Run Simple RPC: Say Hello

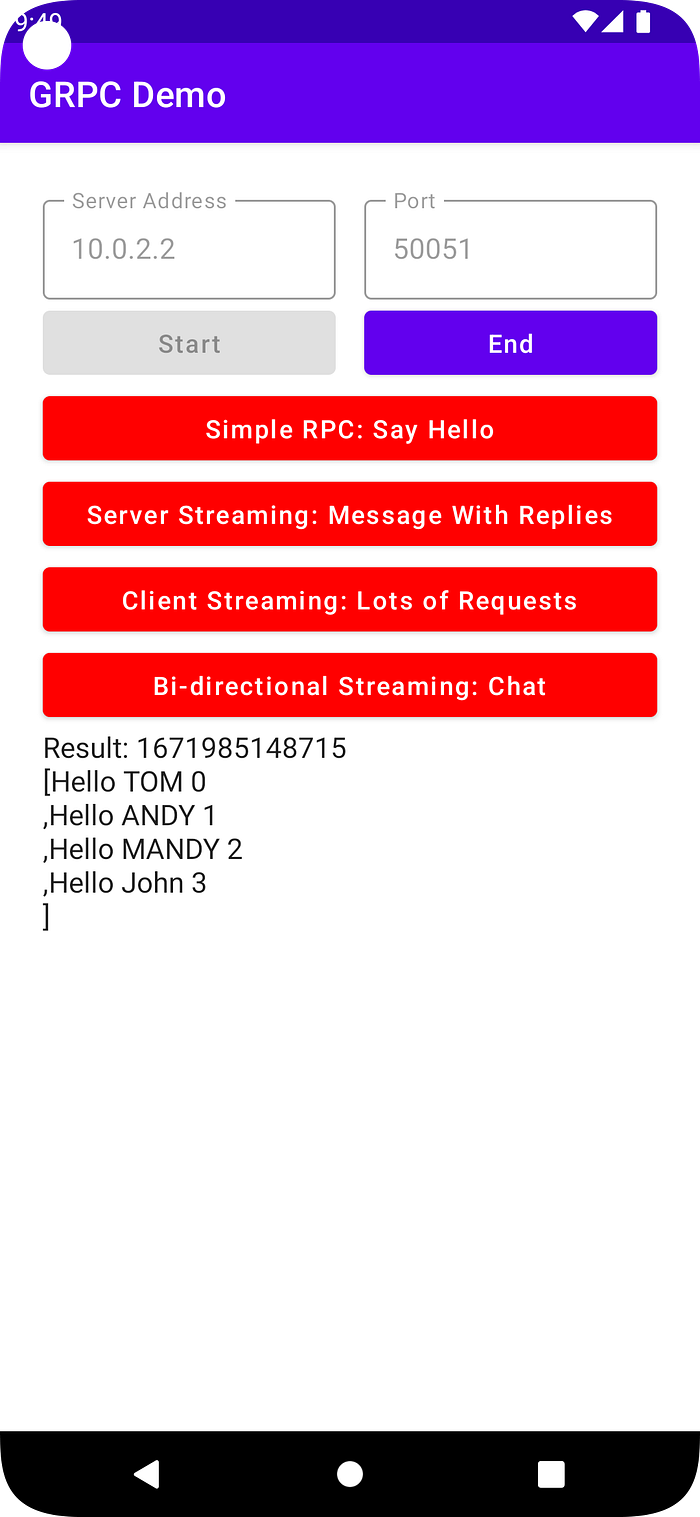pos(350,429)
